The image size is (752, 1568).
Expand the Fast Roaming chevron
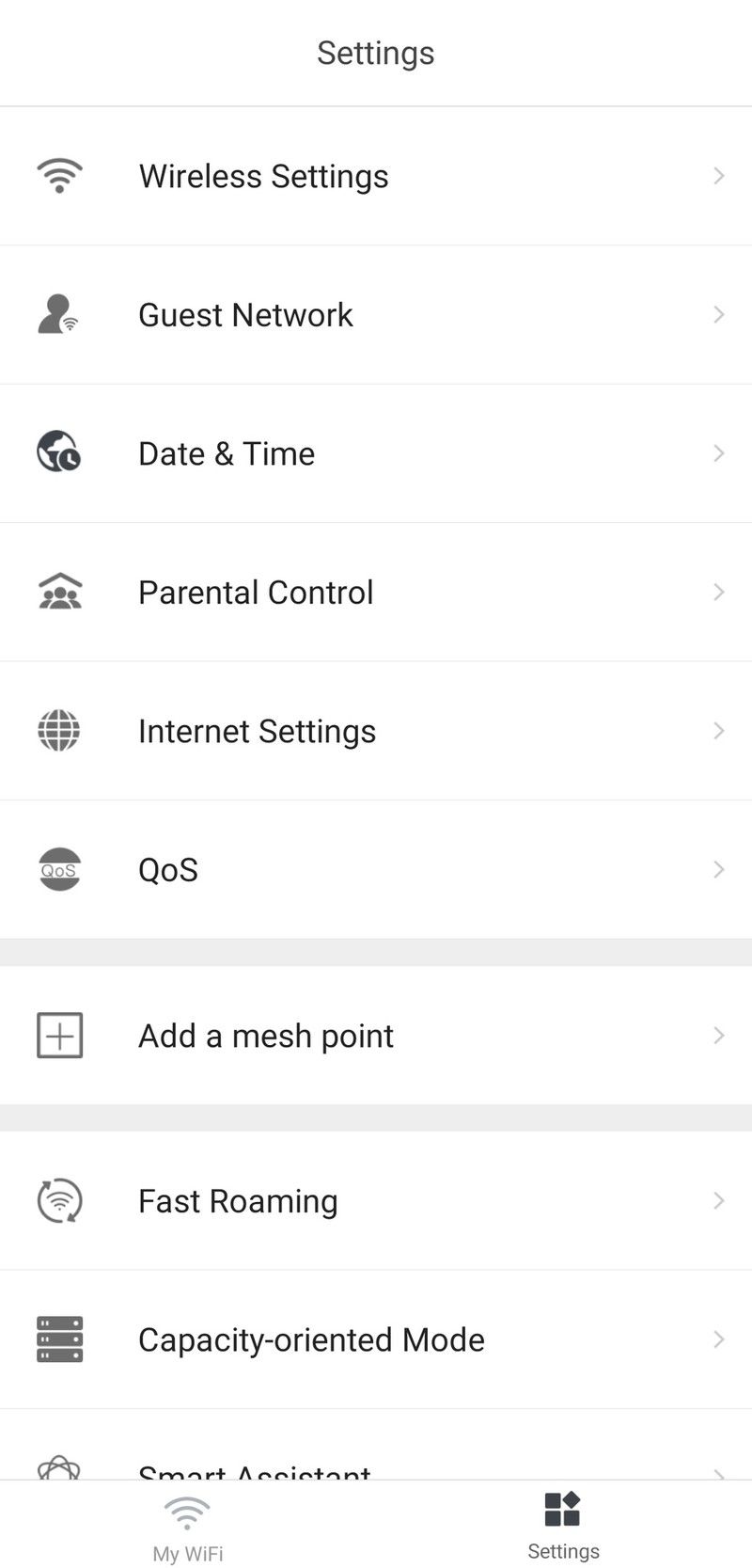719,1200
